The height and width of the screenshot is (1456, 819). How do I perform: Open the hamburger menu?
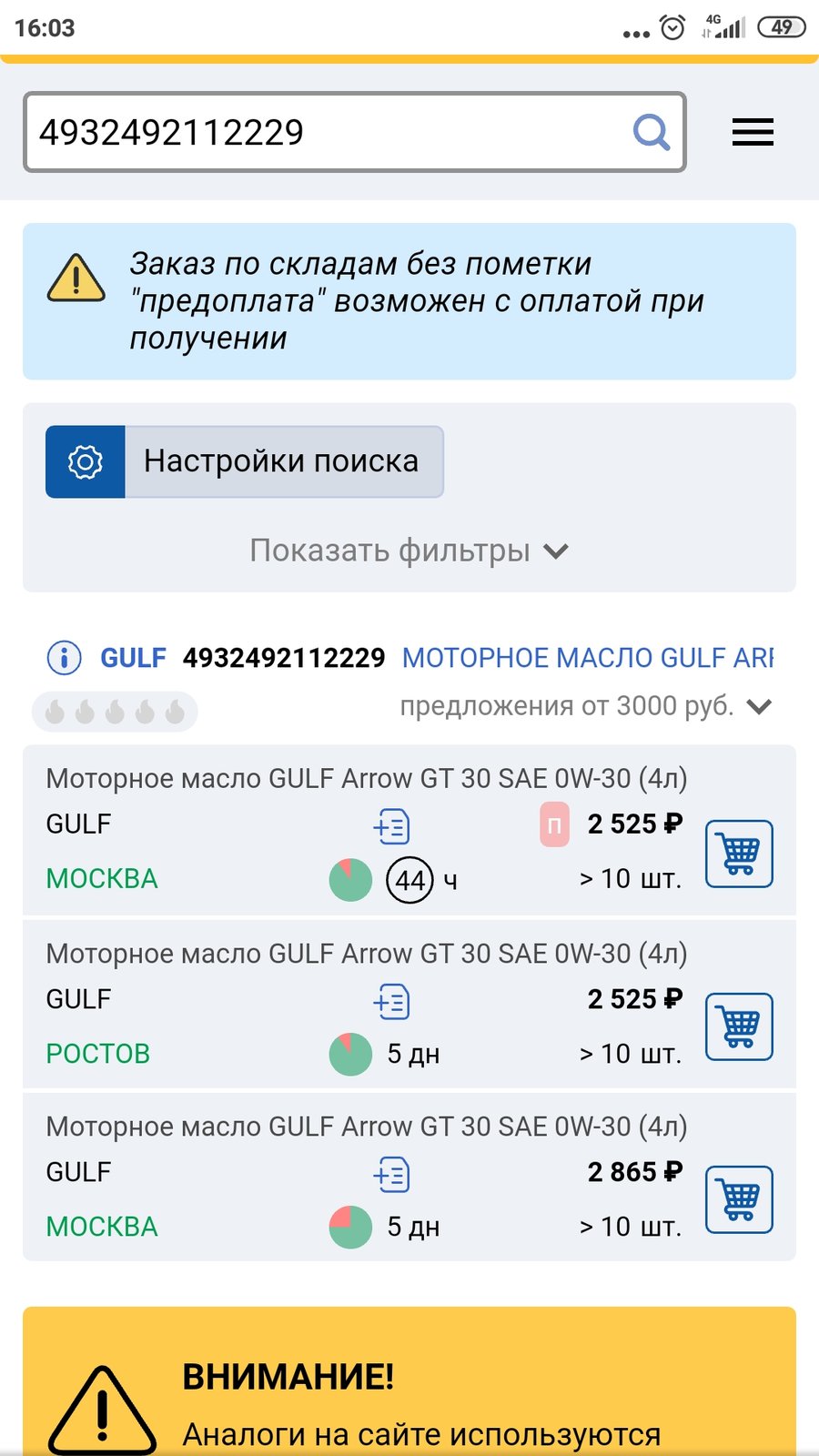coord(753,133)
